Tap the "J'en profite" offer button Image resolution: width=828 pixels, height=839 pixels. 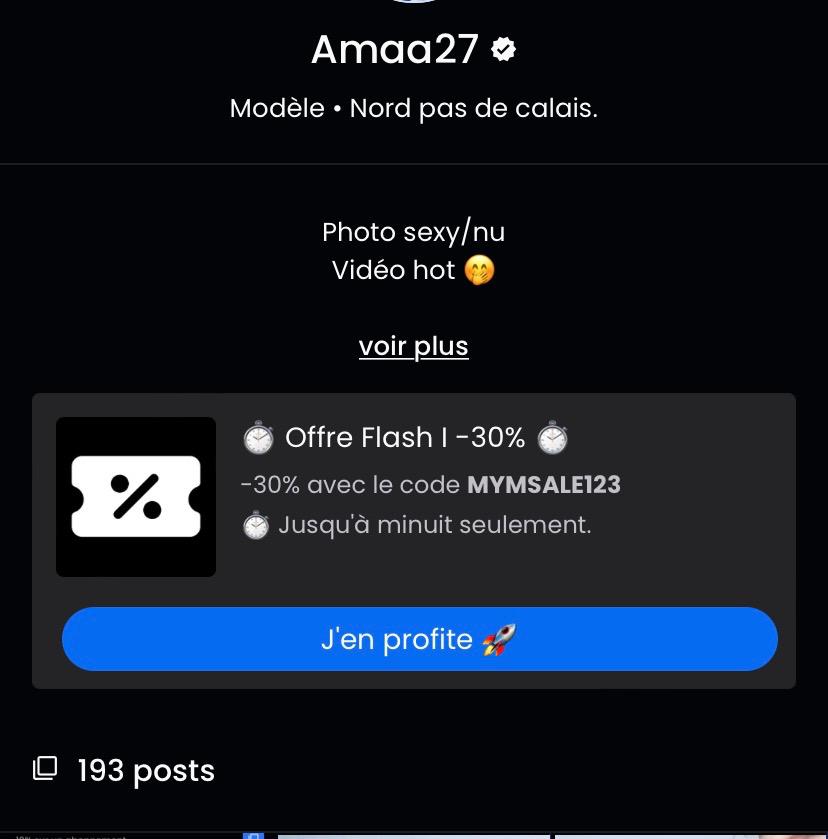pos(419,639)
